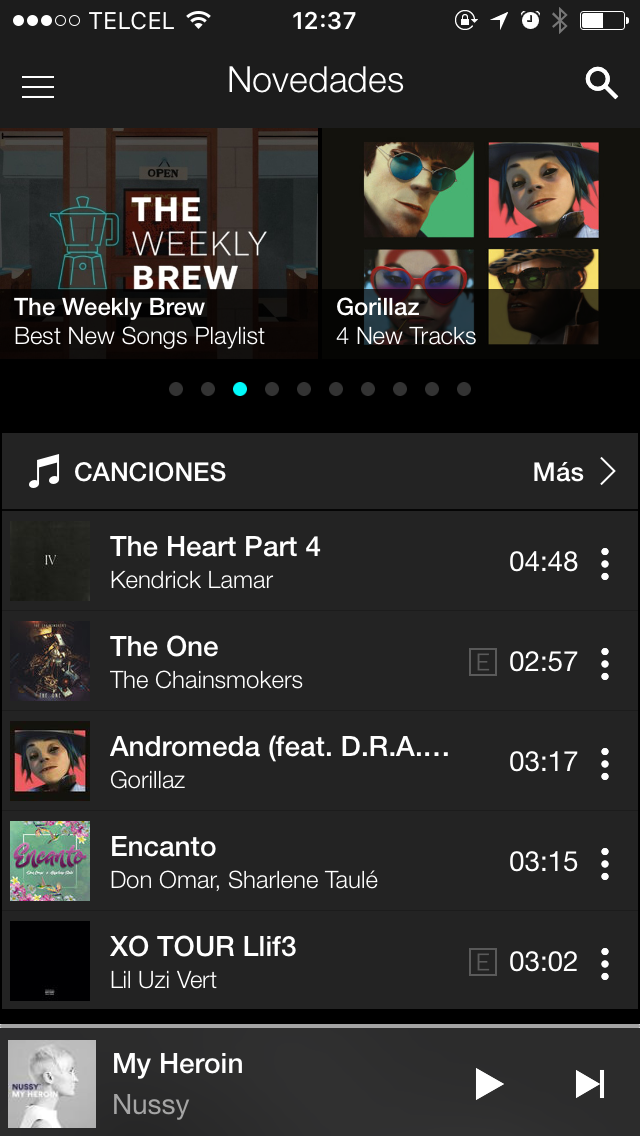The image size is (640, 1136).
Task: Open the Gorillaz 4 New Tracks banner
Action: point(480,243)
